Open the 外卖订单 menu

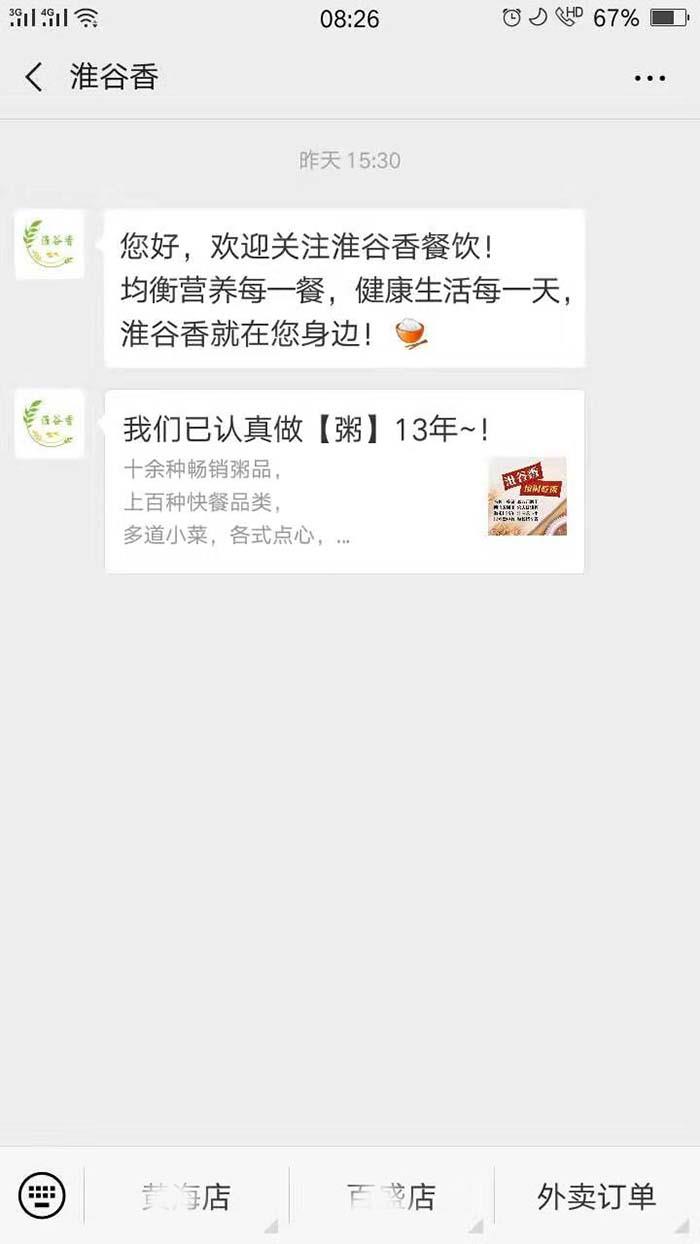click(596, 1196)
